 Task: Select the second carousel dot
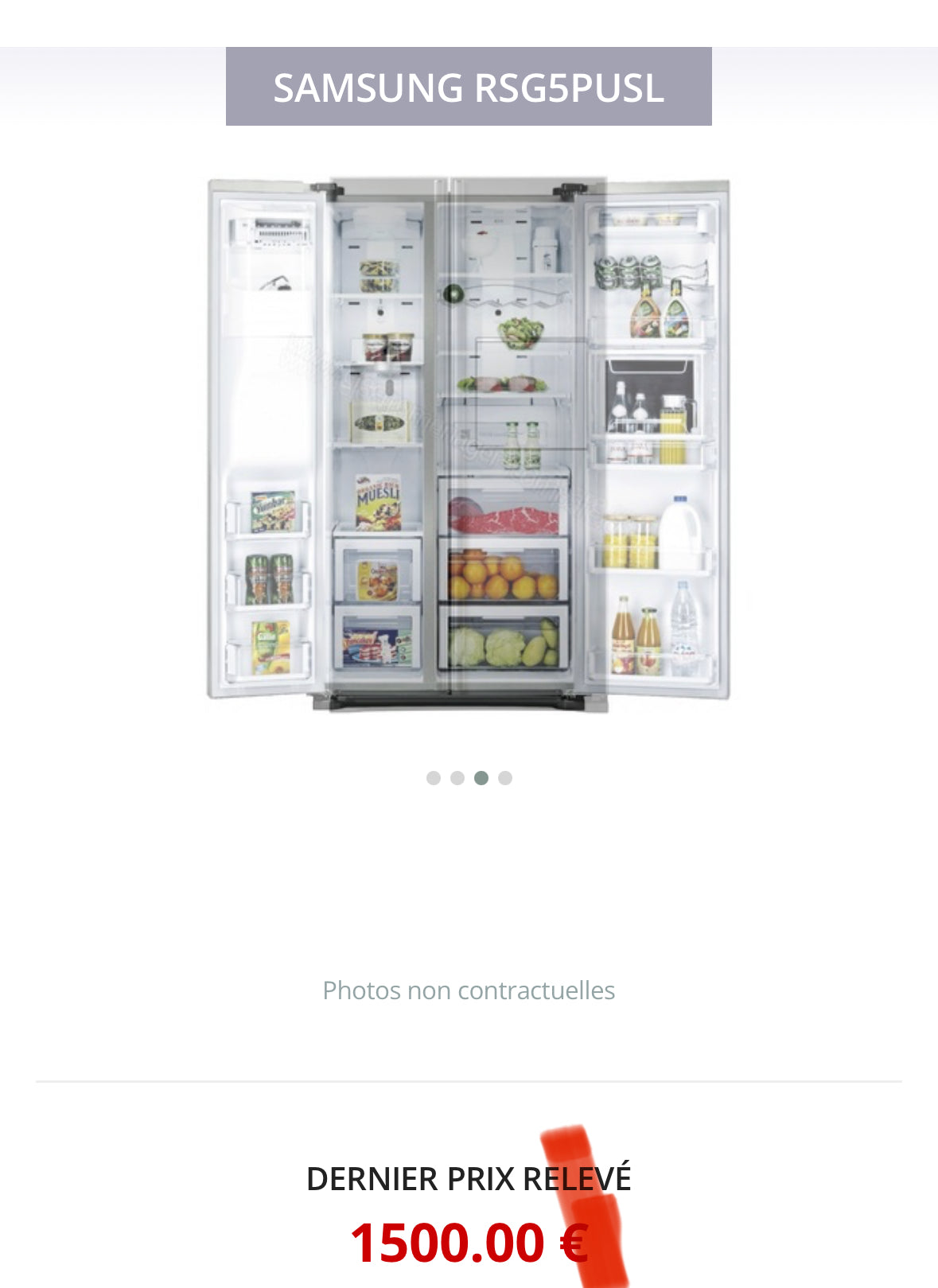[457, 778]
